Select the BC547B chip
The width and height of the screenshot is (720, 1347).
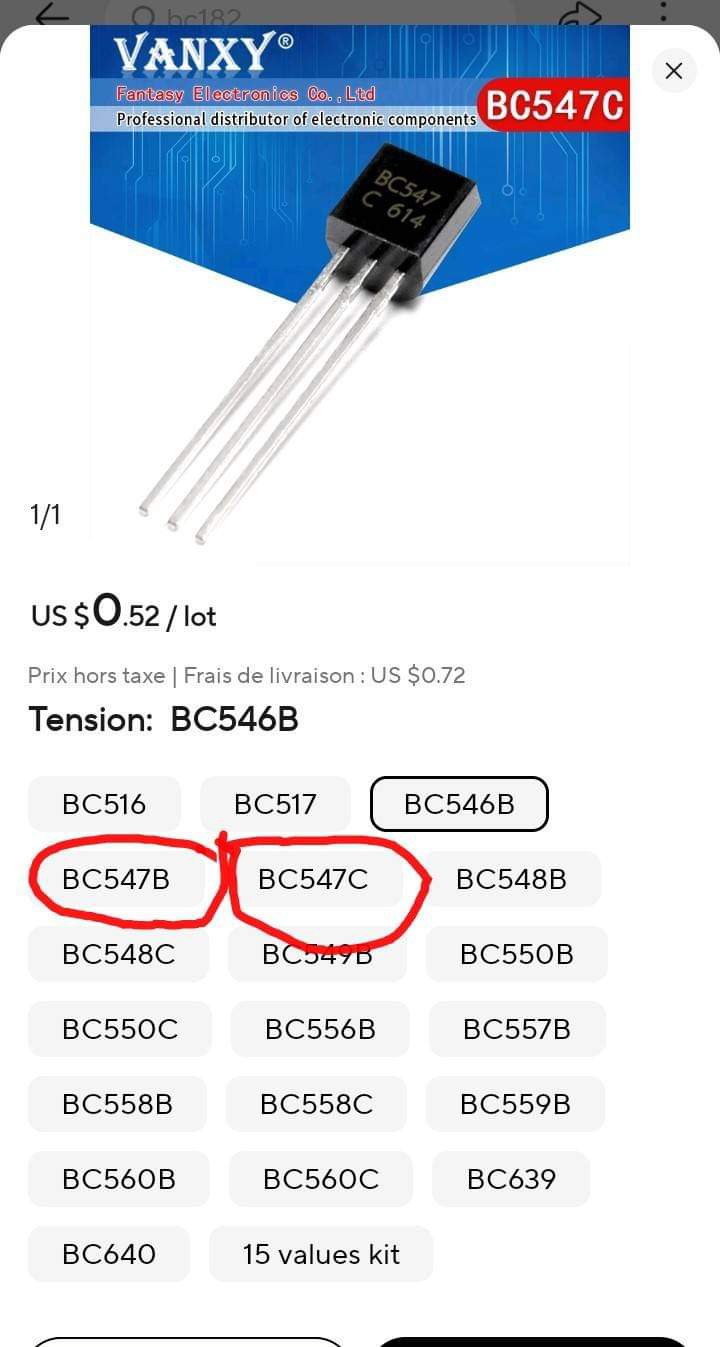coord(116,879)
